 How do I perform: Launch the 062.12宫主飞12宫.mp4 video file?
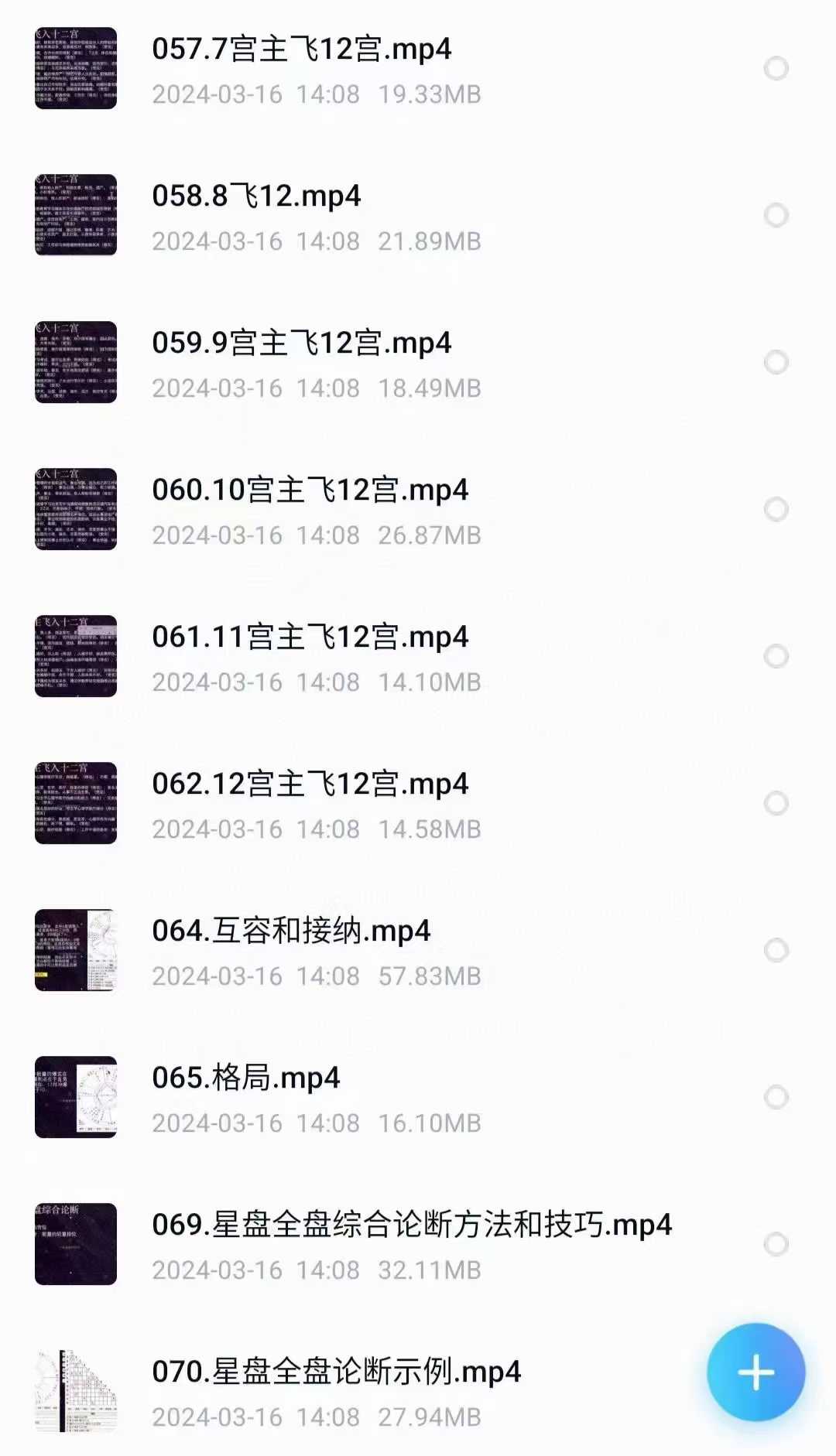point(310,784)
